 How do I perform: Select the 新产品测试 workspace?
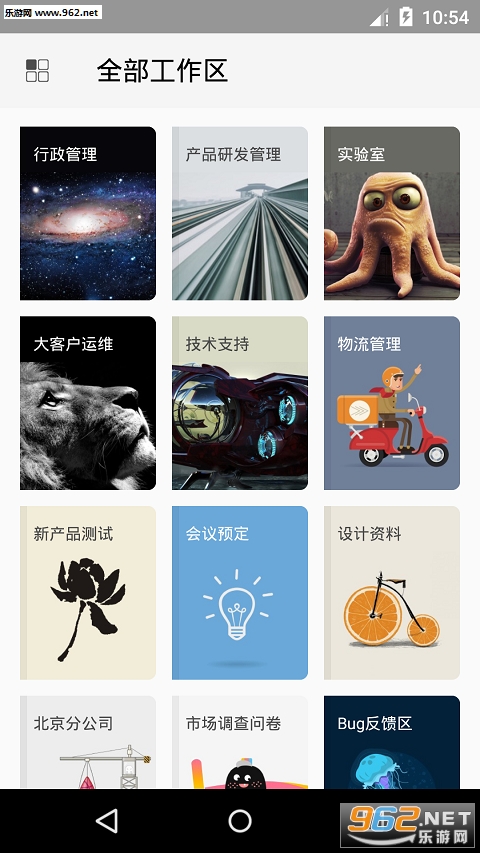pos(88,593)
